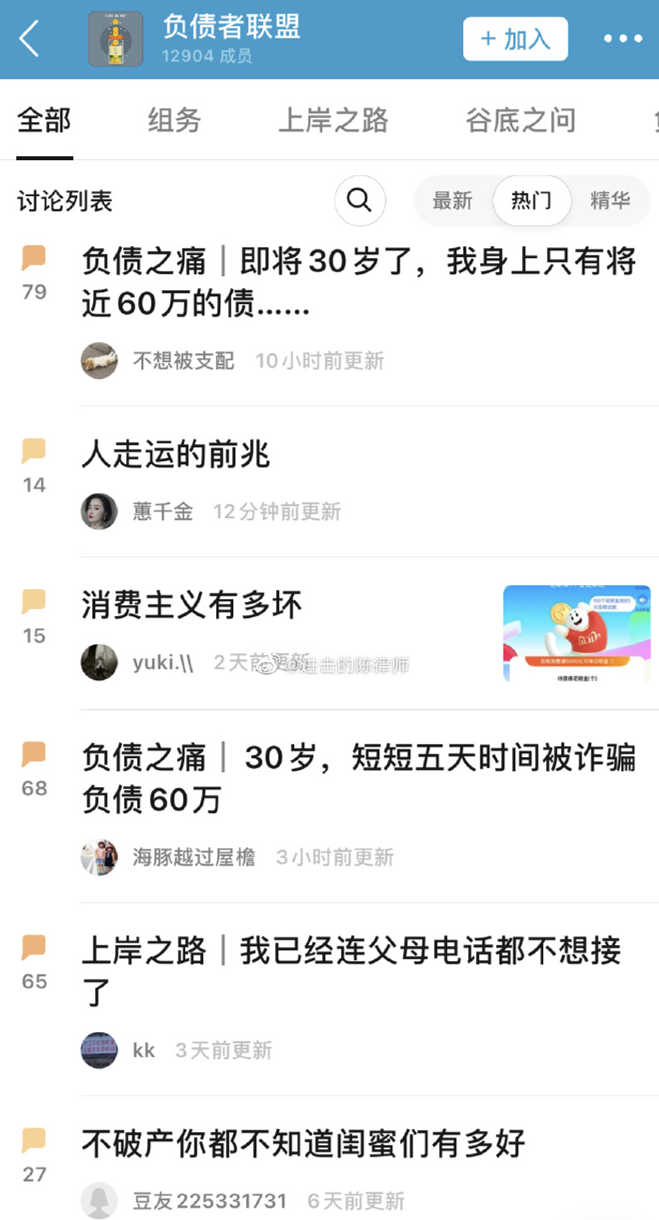This screenshot has height=1220, width=659.
Task: Search the discussion list
Action: coord(359,200)
